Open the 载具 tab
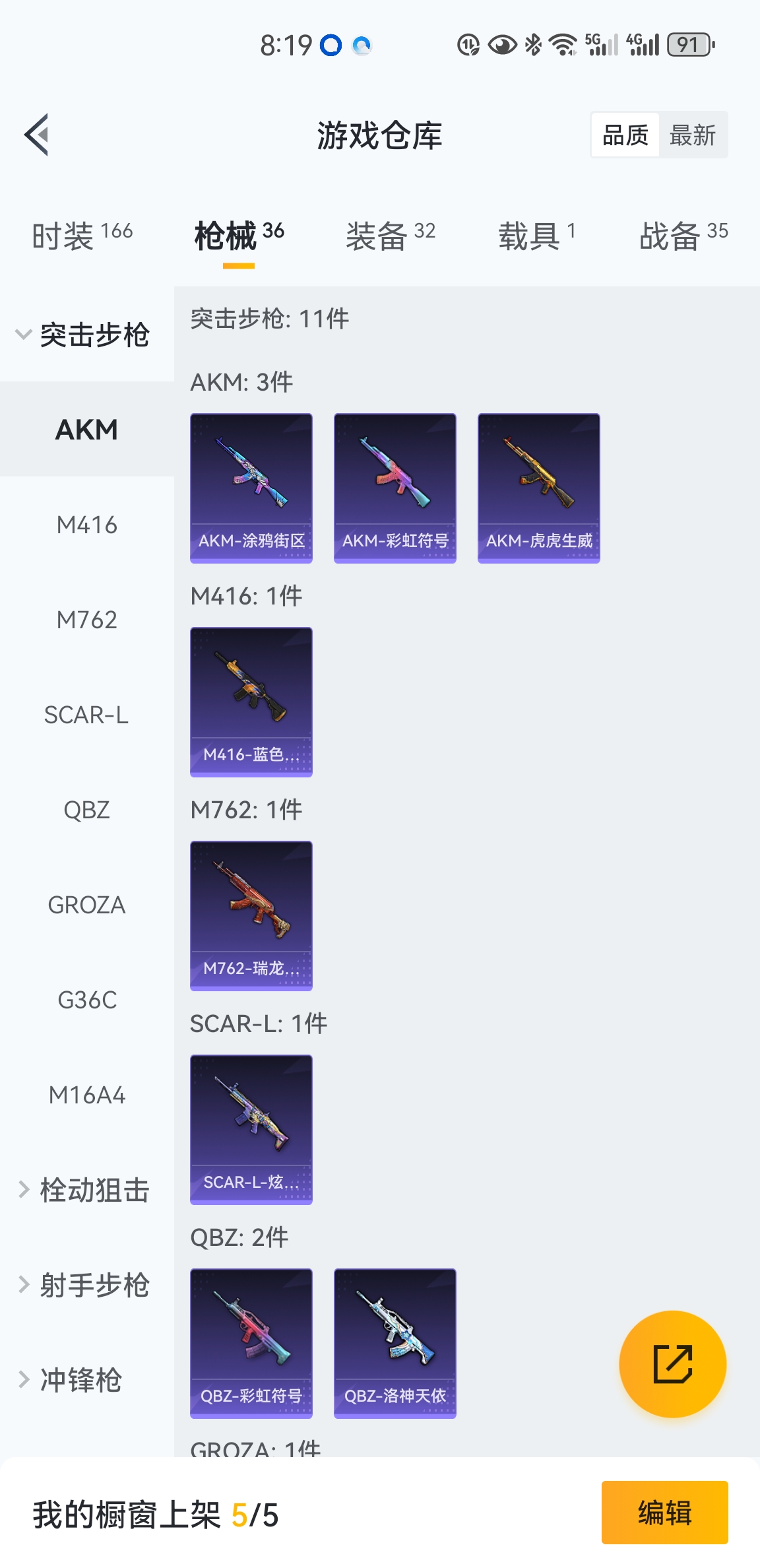The width and height of the screenshot is (760, 1568). tap(536, 236)
